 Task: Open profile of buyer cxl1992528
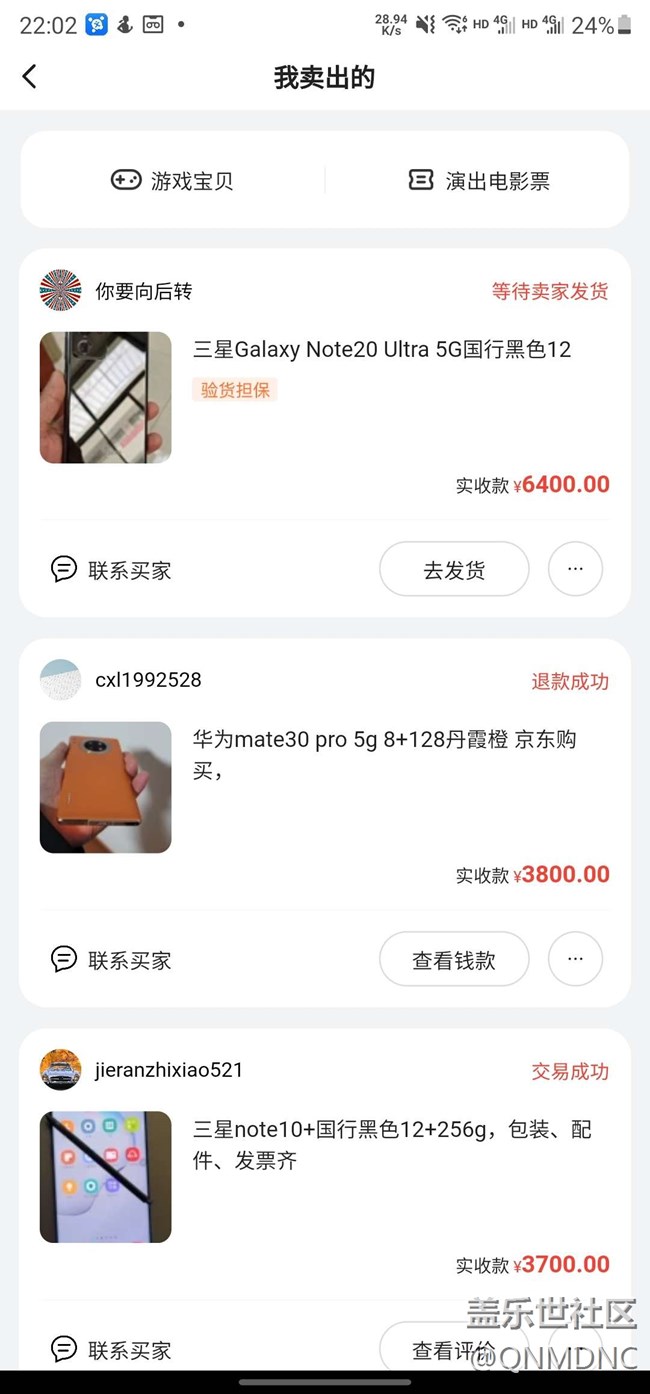tap(61, 680)
